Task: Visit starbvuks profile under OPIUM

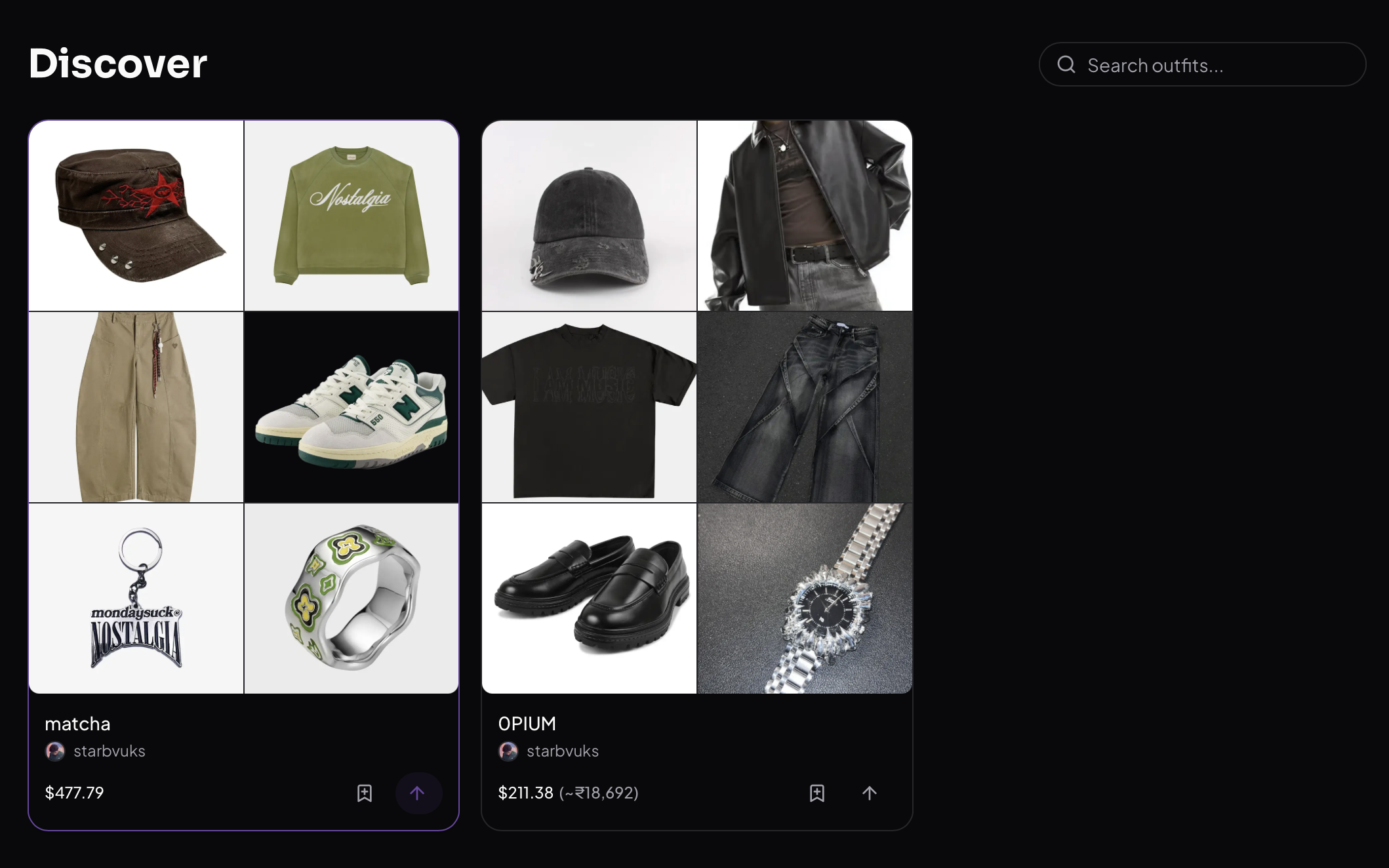Action: [562, 751]
